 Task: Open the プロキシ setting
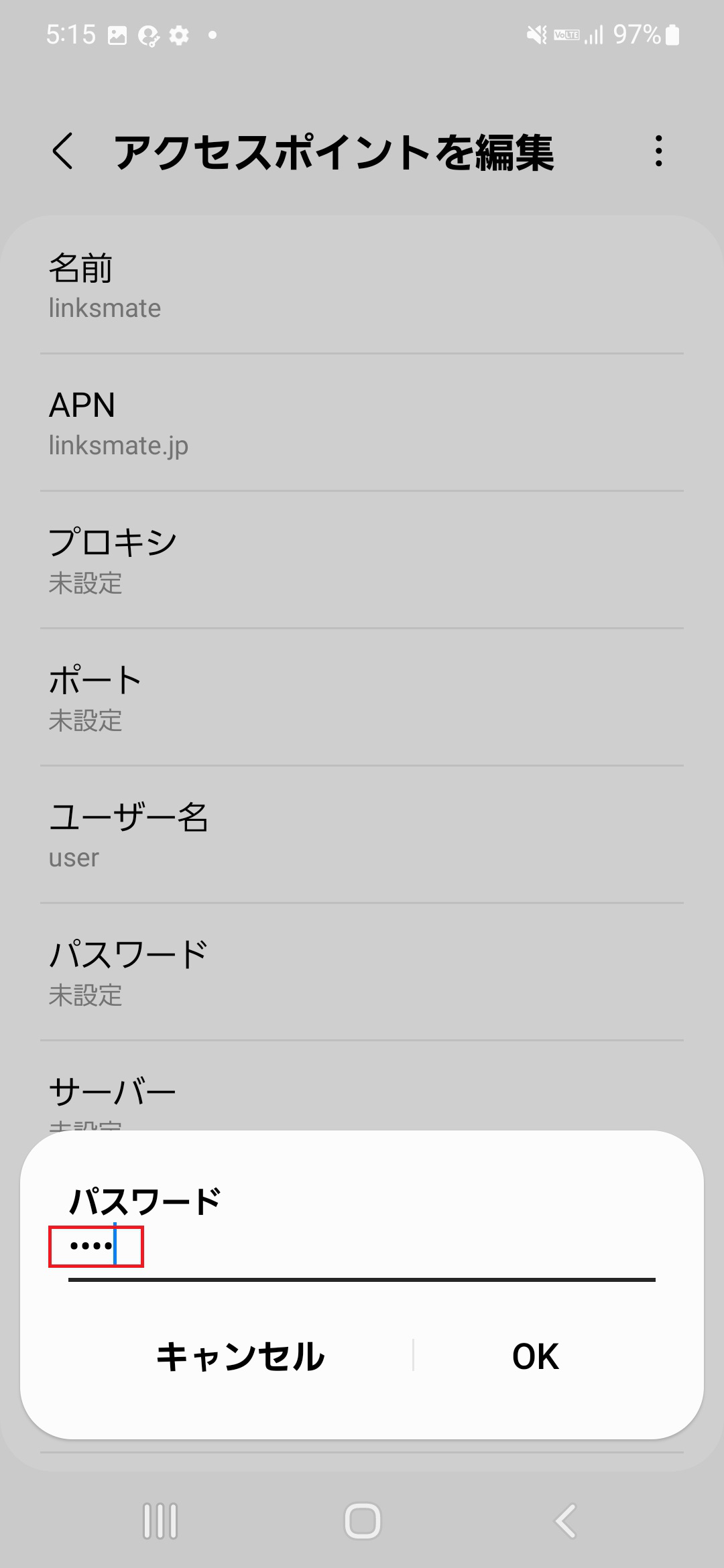click(362, 562)
